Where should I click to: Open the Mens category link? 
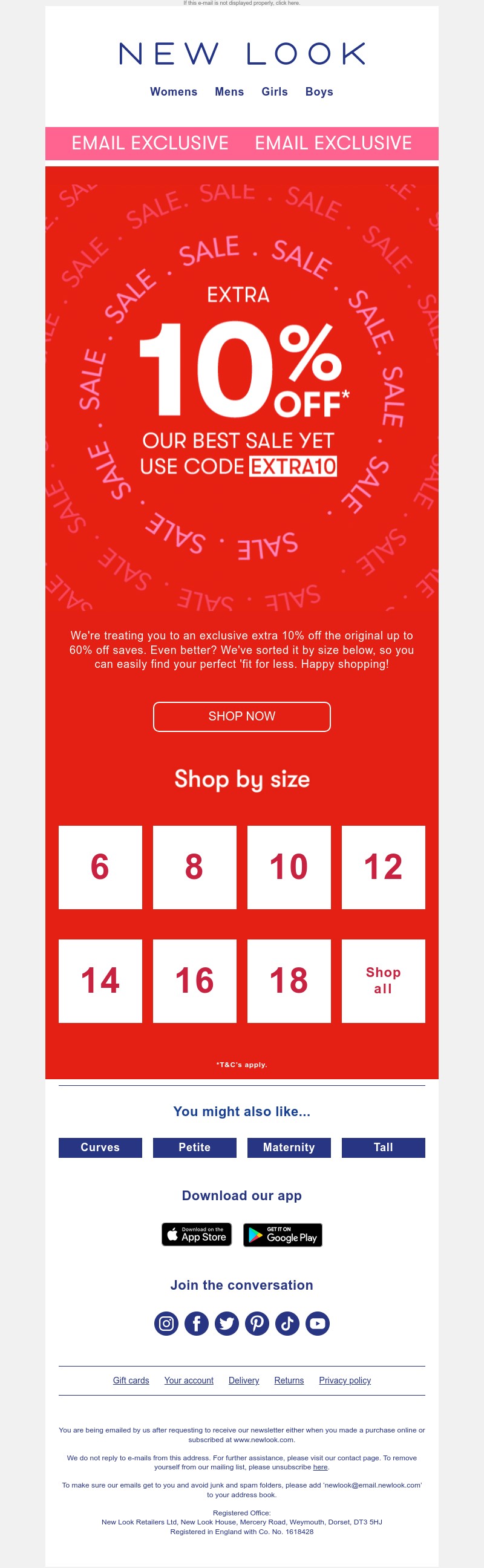click(229, 92)
